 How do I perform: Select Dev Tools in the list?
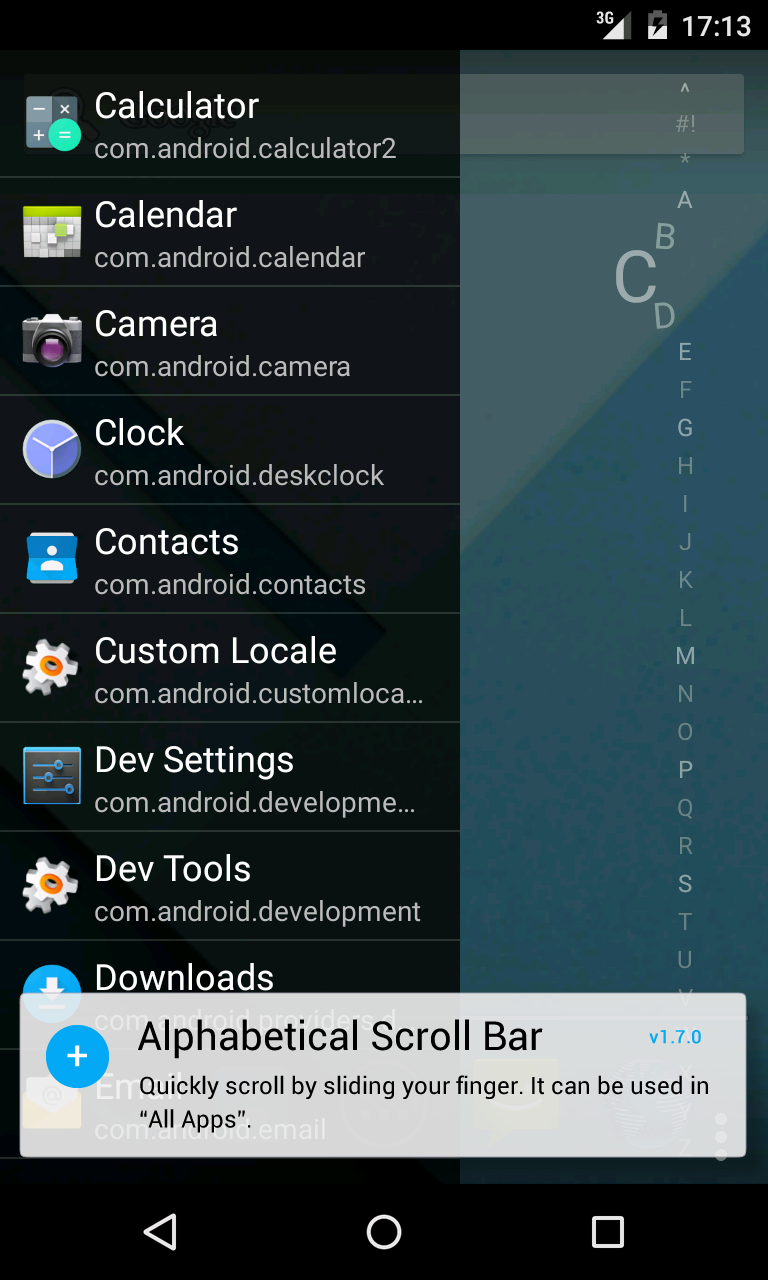[230, 887]
